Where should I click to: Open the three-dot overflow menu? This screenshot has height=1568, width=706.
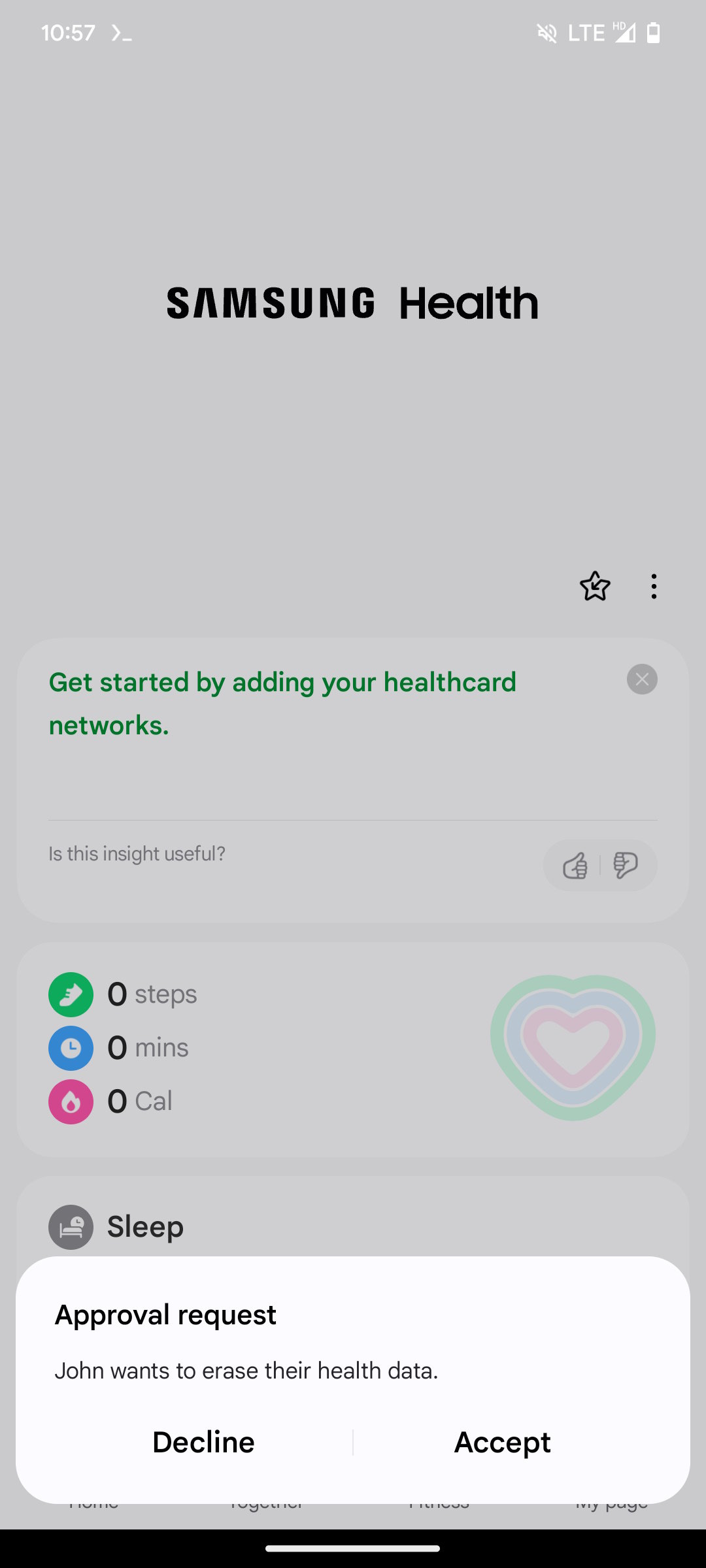coord(654,586)
